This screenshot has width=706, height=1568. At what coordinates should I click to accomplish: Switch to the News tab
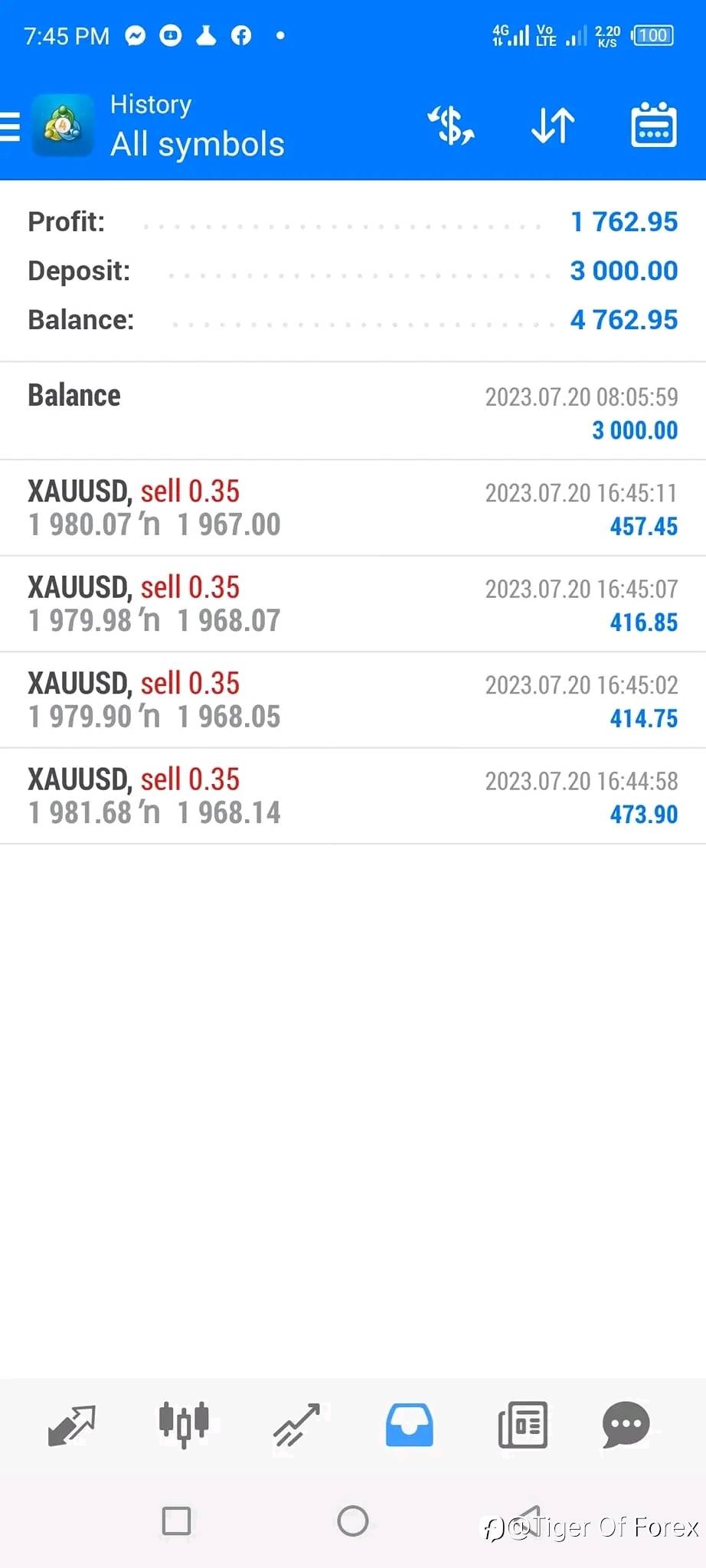pyautogui.click(x=522, y=1425)
